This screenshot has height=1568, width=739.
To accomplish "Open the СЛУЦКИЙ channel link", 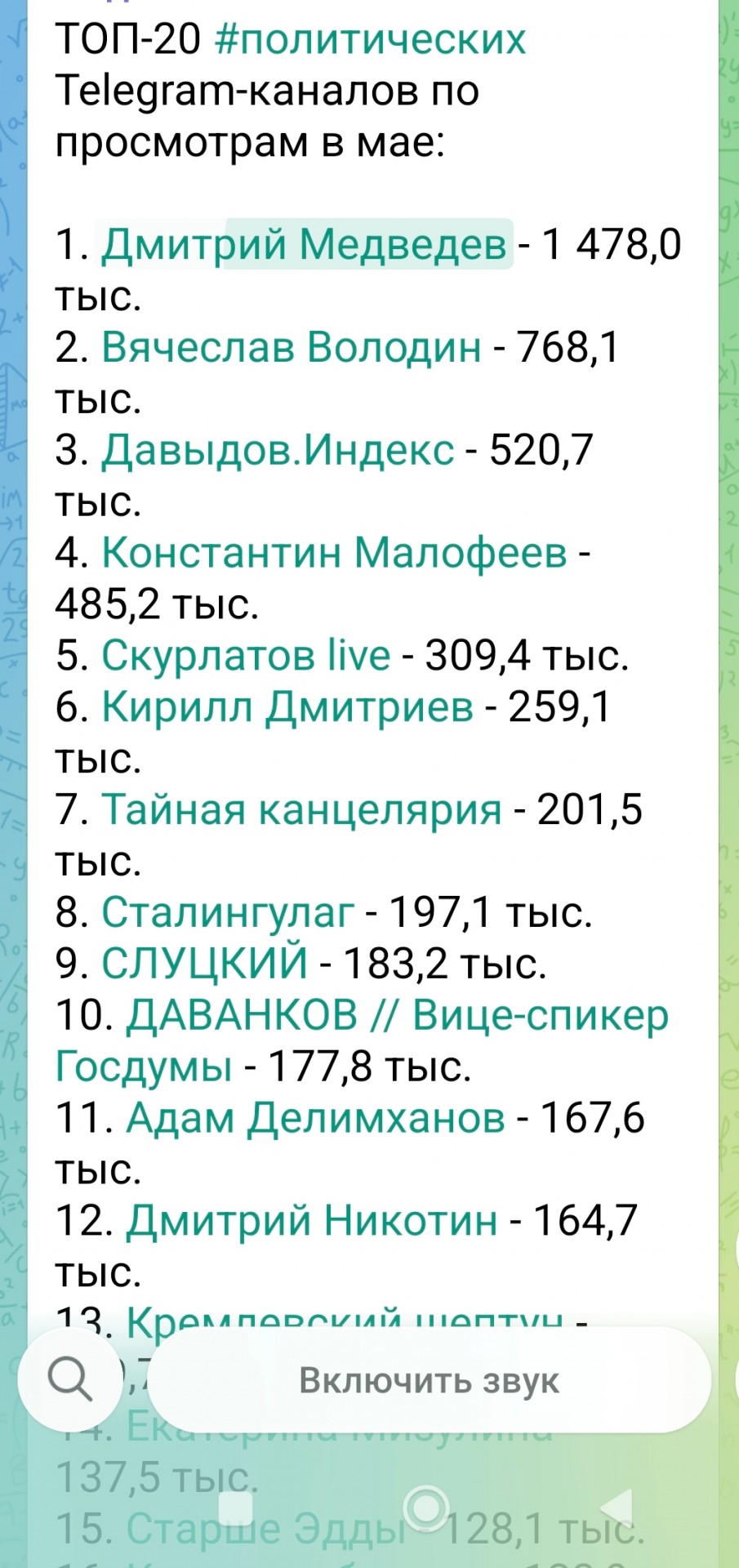I will pyautogui.click(x=204, y=963).
